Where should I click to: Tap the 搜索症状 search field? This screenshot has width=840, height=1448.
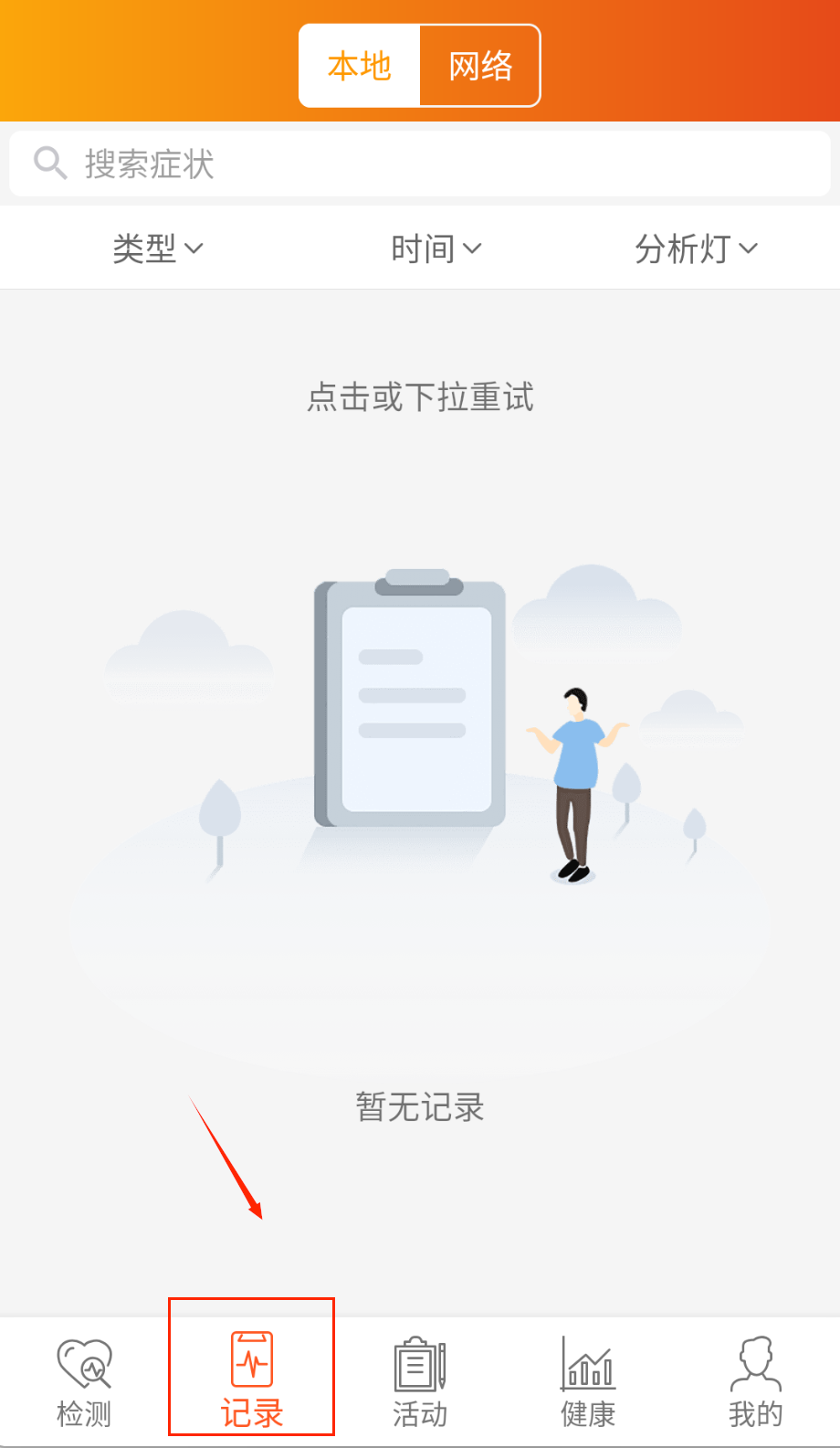(x=420, y=164)
